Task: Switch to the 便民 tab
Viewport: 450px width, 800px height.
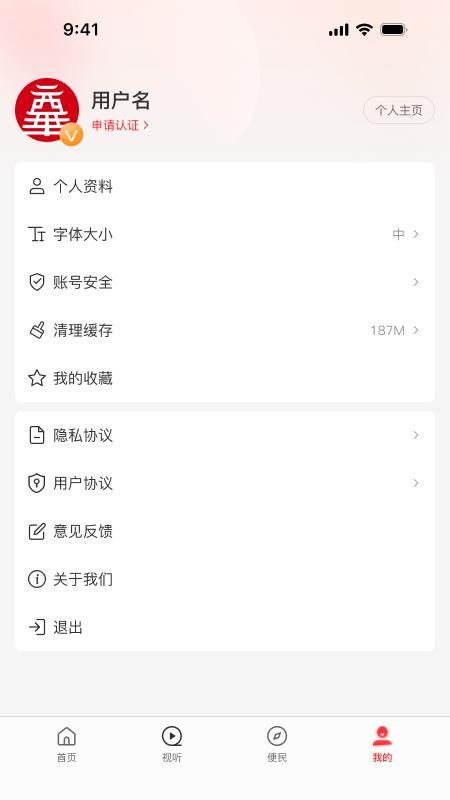Action: coord(277,744)
